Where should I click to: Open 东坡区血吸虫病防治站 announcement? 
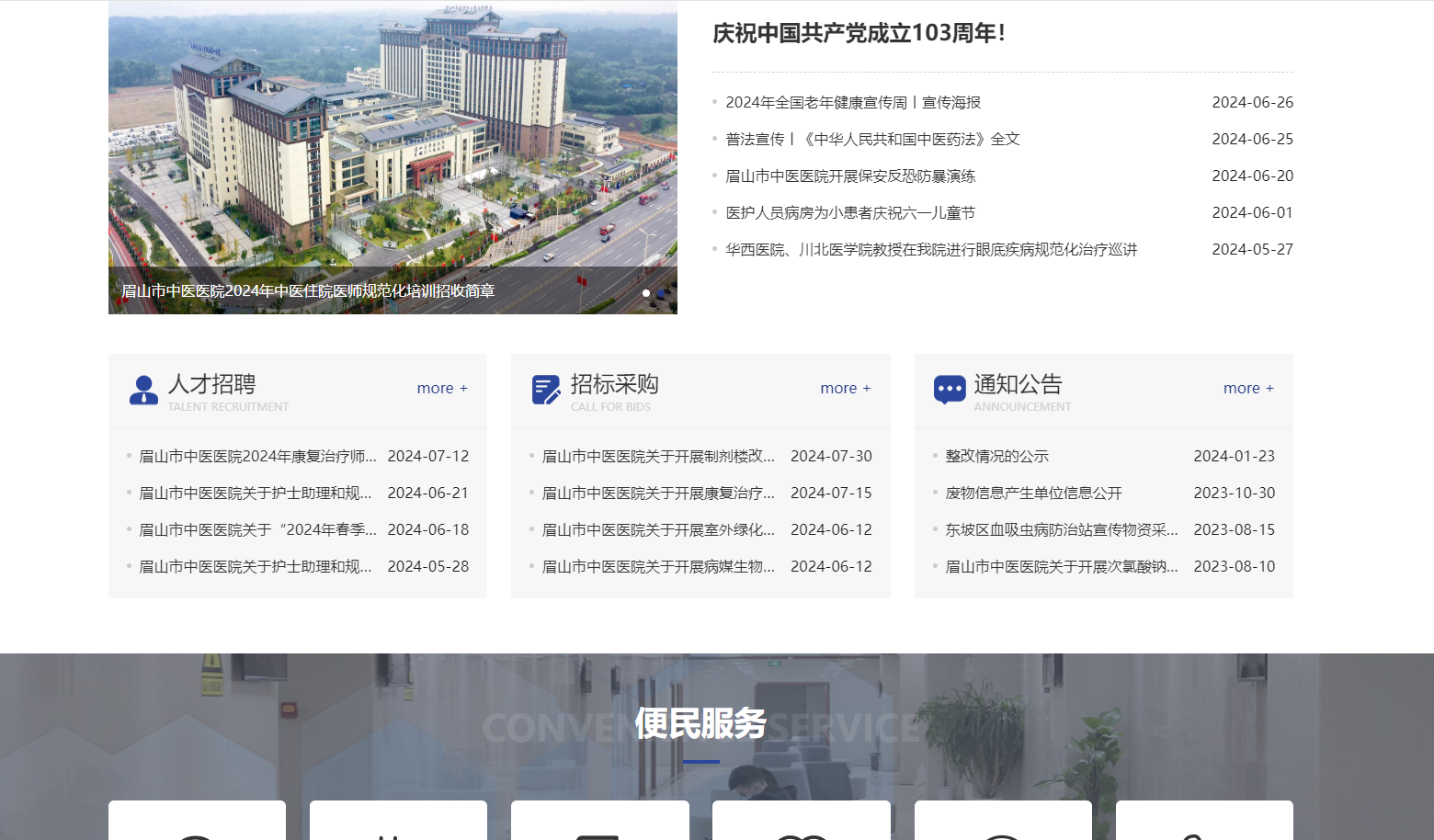(x=1061, y=529)
